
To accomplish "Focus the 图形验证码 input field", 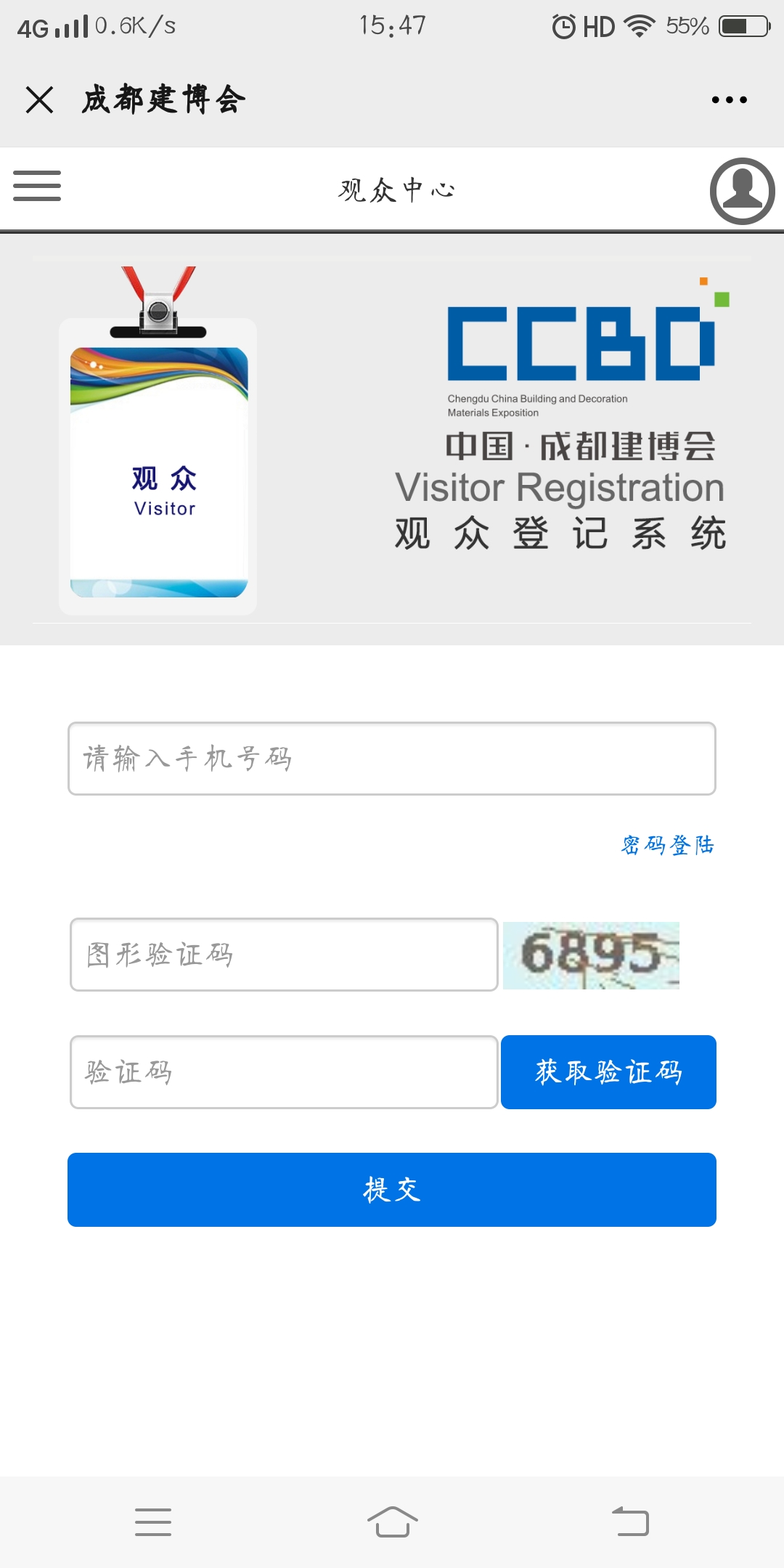I will point(283,955).
